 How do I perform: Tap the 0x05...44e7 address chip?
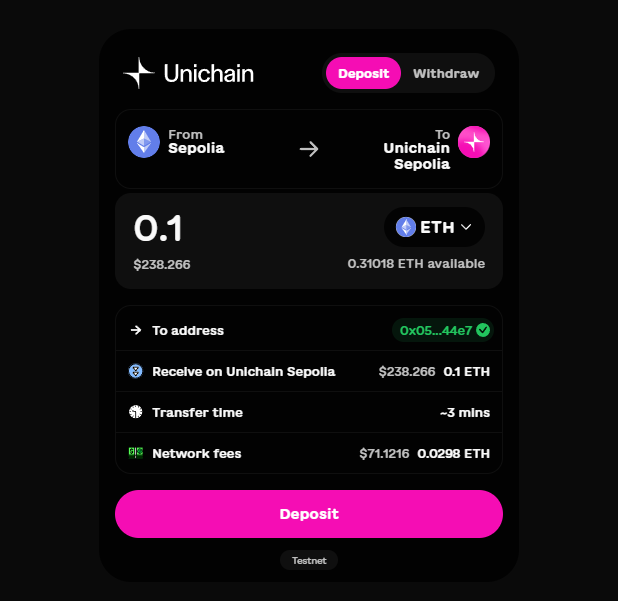pyautogui.click(x=443, y=330)
